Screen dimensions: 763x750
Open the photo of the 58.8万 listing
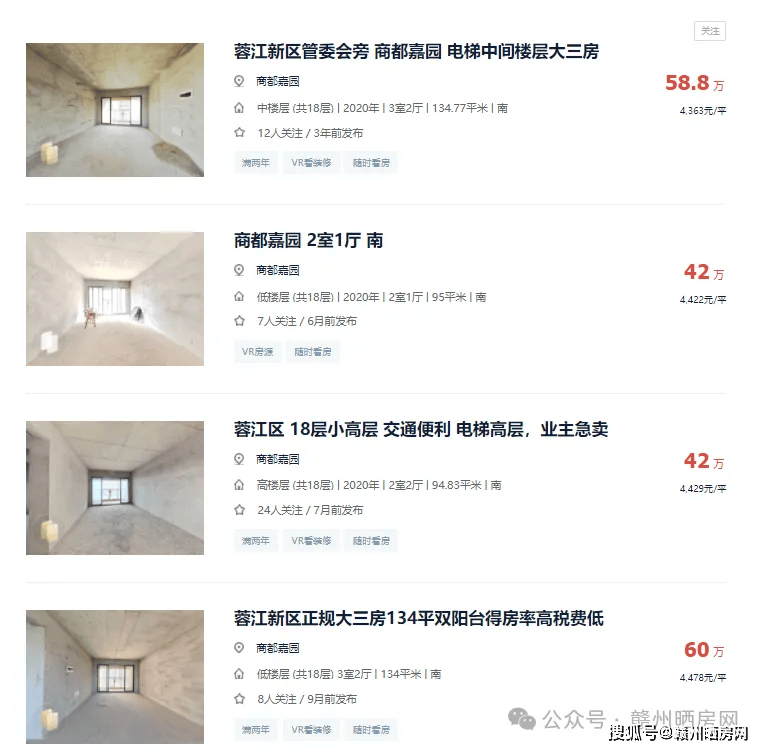coord(115,110)
